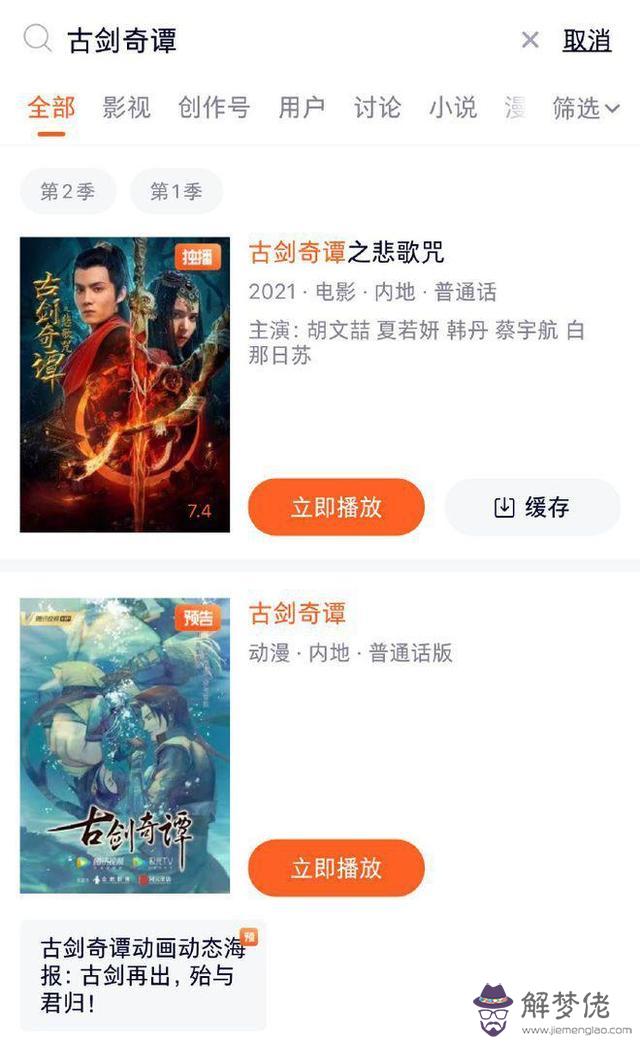Screen dimensions: 640x1042
Task: Clear the search text with X
Action: coord(530,40)
